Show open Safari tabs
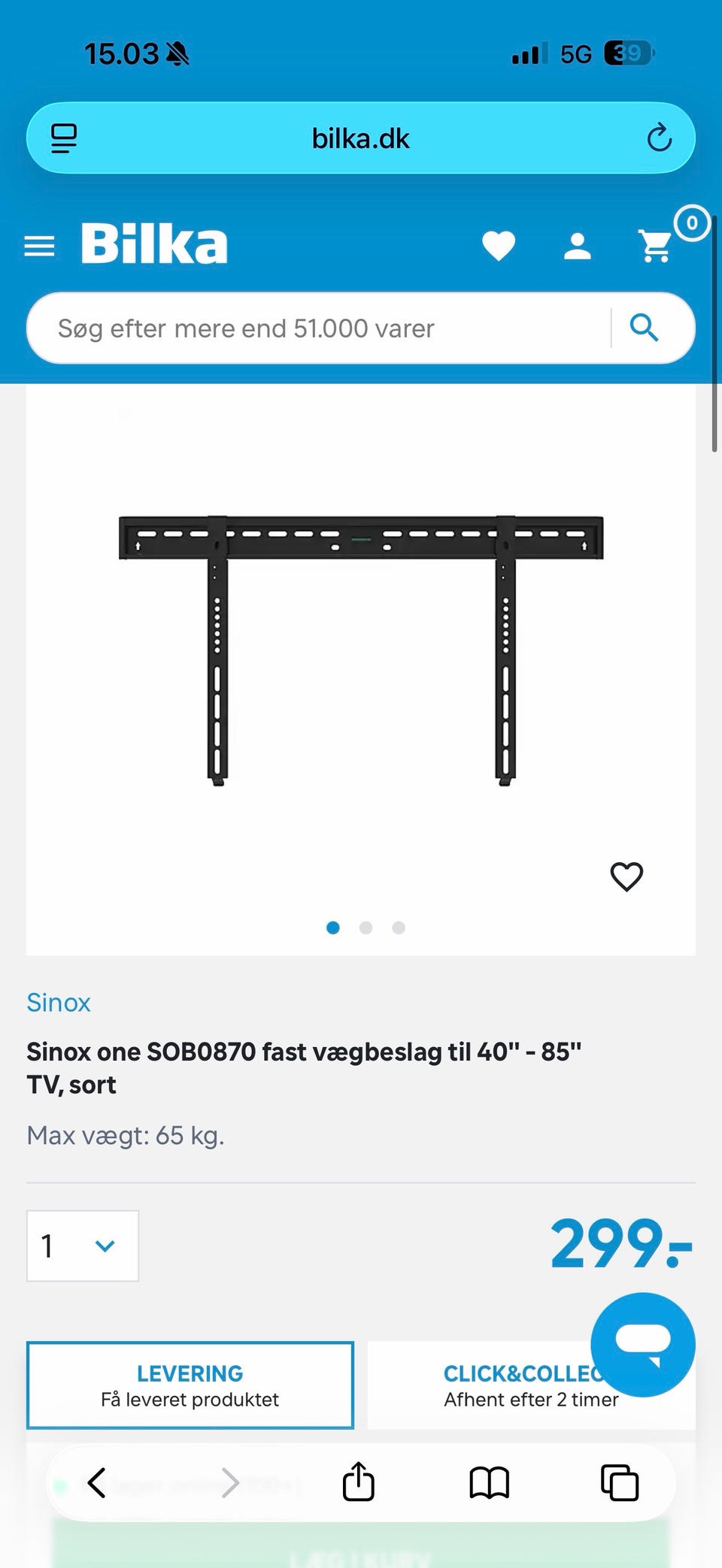722x1568 pixels. pyautogui.click(x=619, y=1482)
